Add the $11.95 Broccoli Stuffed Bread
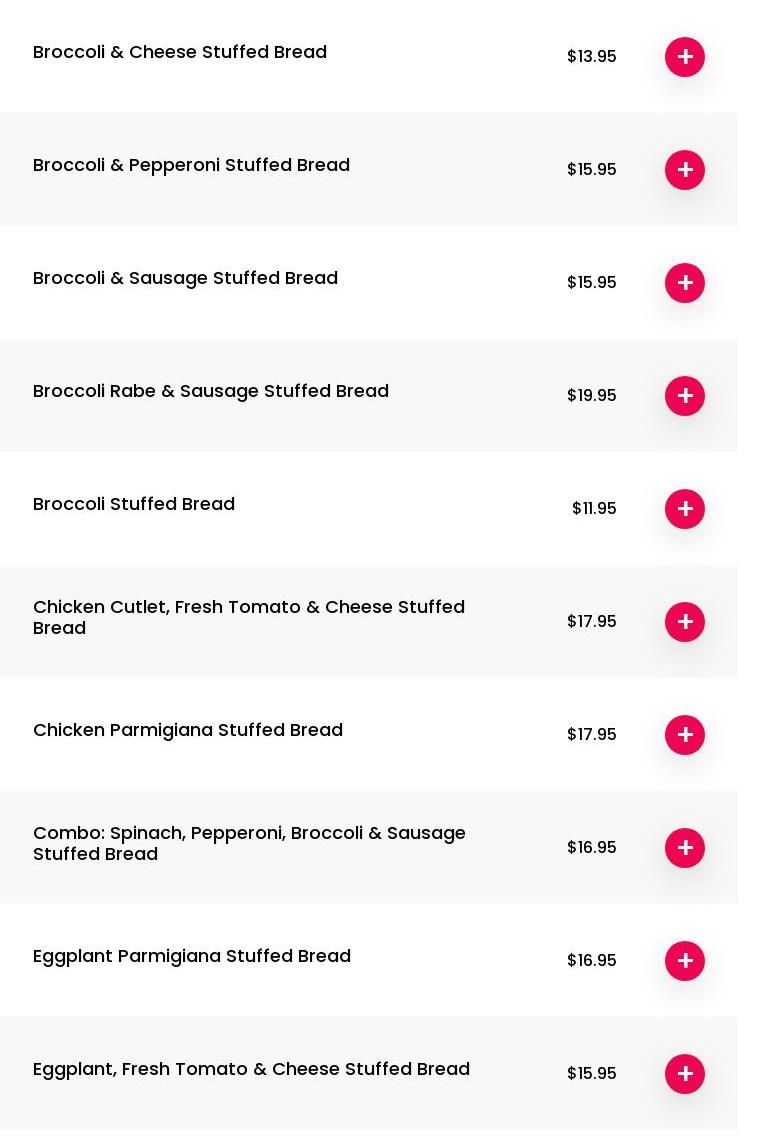This screenshot has width=770, height=1138. pyautogui.click(x=685, y=509)
